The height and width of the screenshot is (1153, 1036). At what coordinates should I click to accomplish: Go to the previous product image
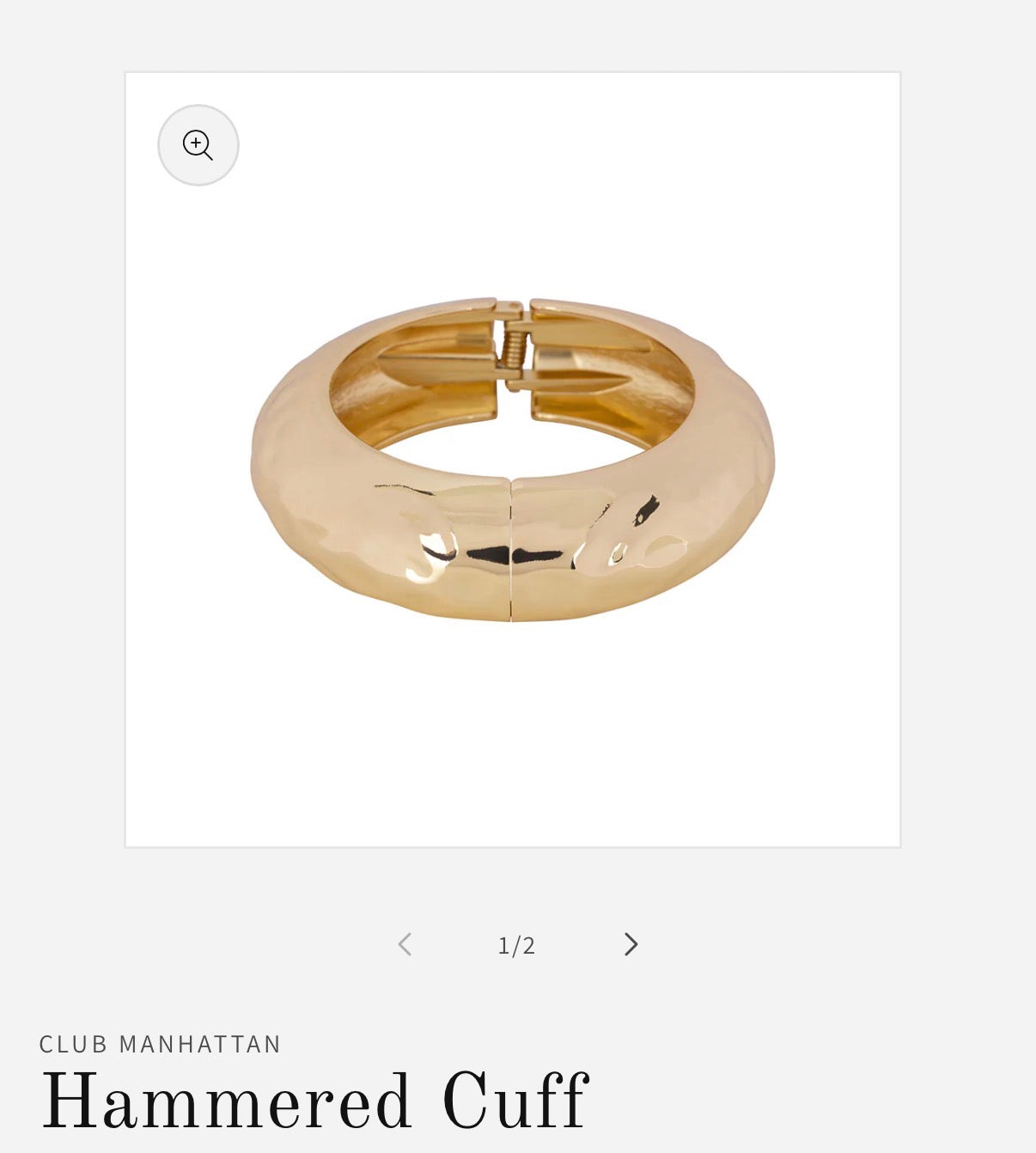click(405, 945)
